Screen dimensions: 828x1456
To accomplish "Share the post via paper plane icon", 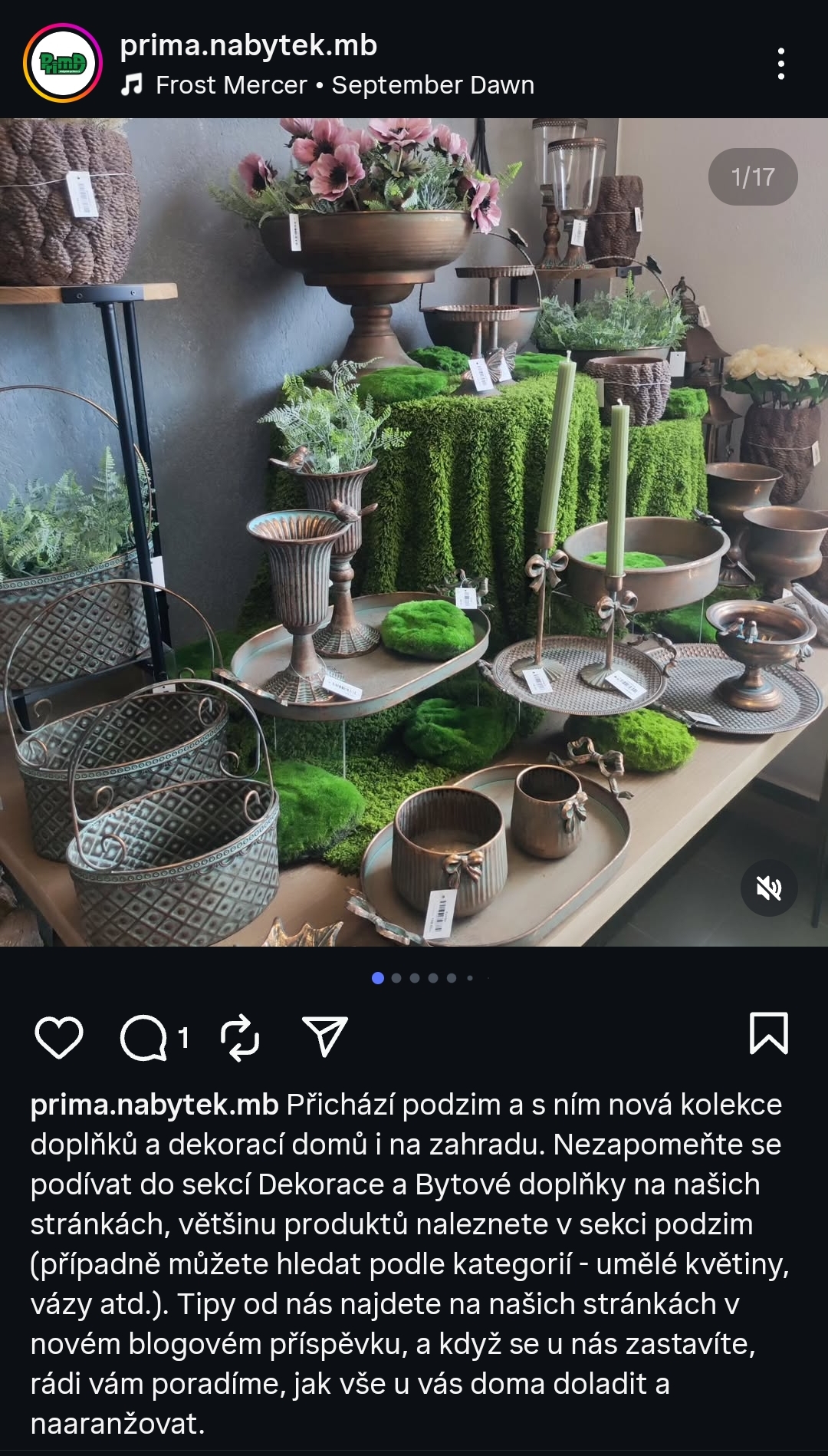I will 325,1037.
